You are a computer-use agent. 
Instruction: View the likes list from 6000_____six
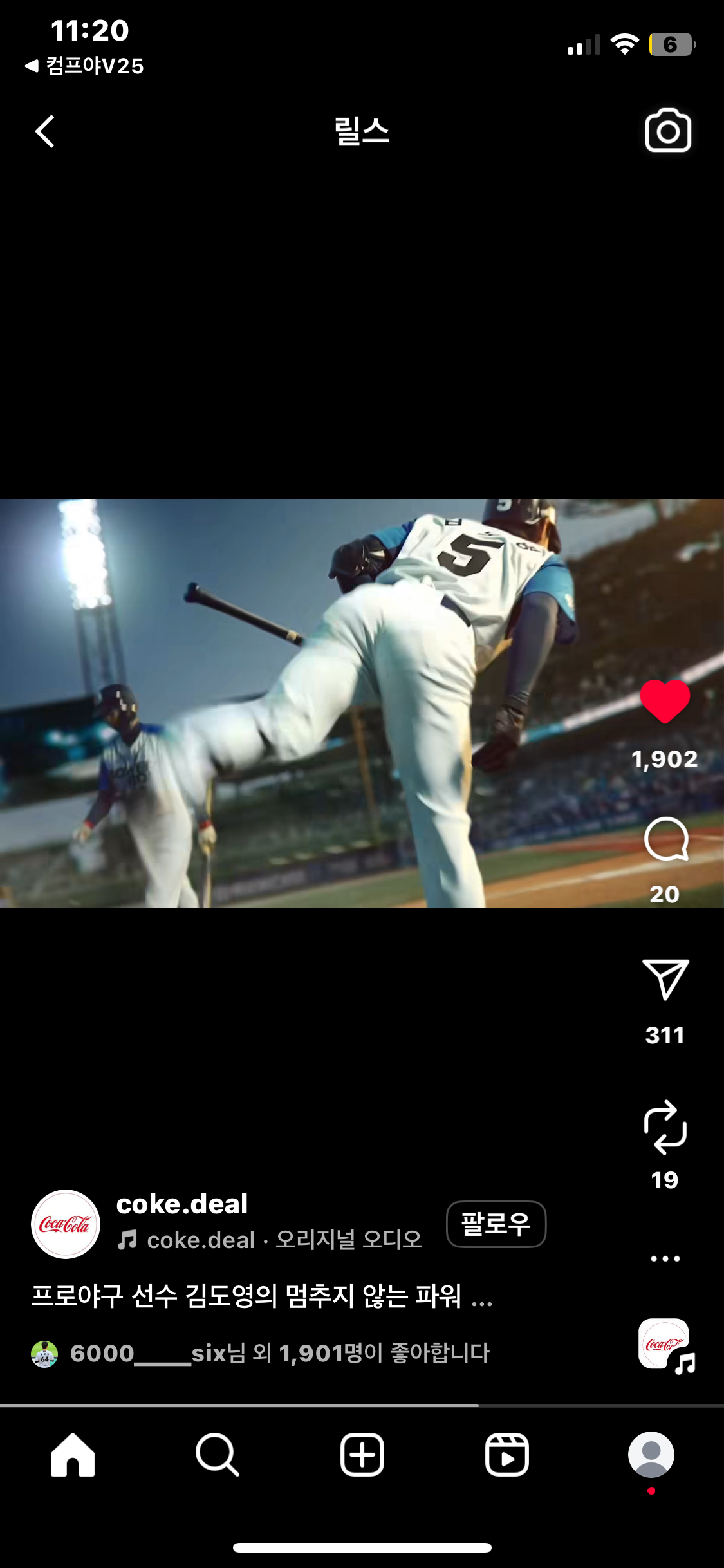[x=279, y=1353]
